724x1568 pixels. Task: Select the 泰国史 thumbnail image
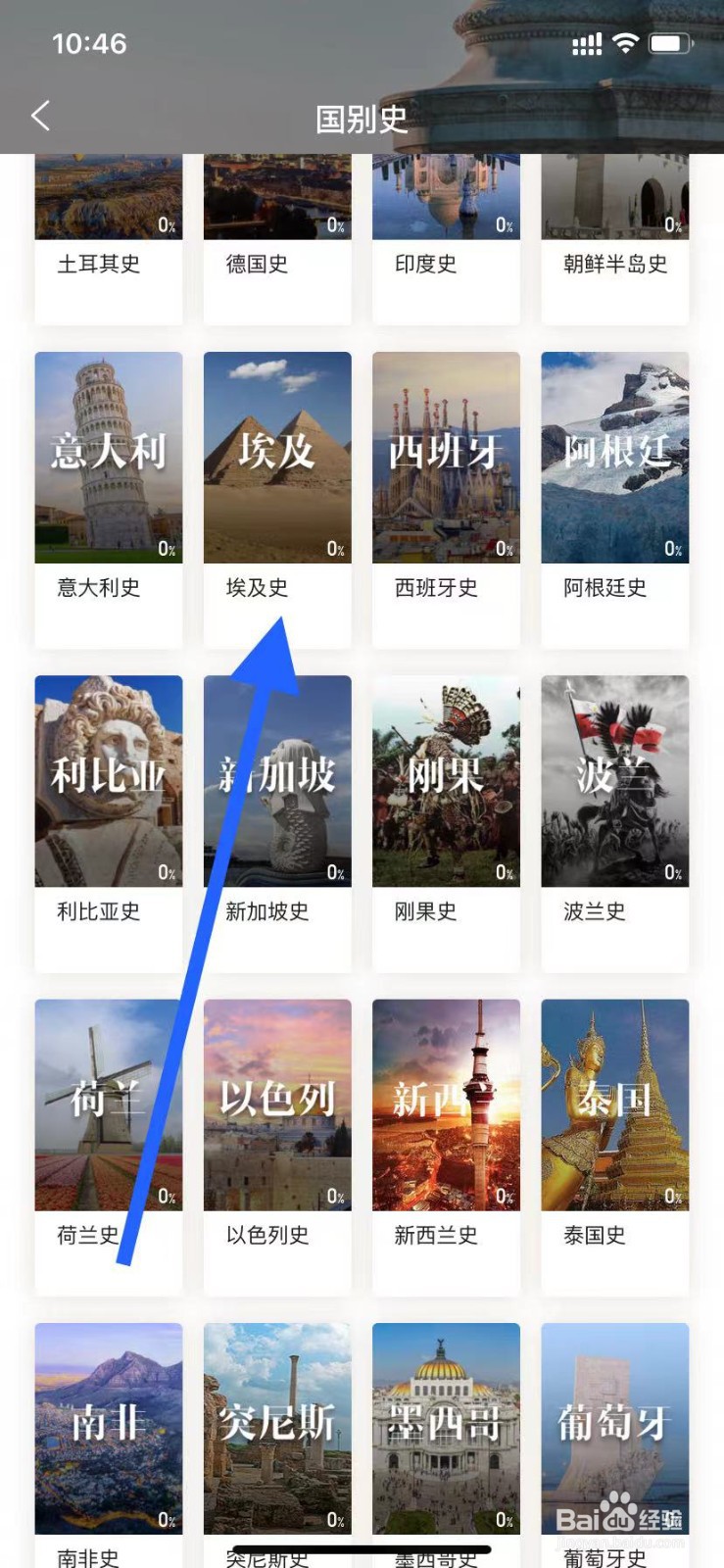click(614, 1105)
